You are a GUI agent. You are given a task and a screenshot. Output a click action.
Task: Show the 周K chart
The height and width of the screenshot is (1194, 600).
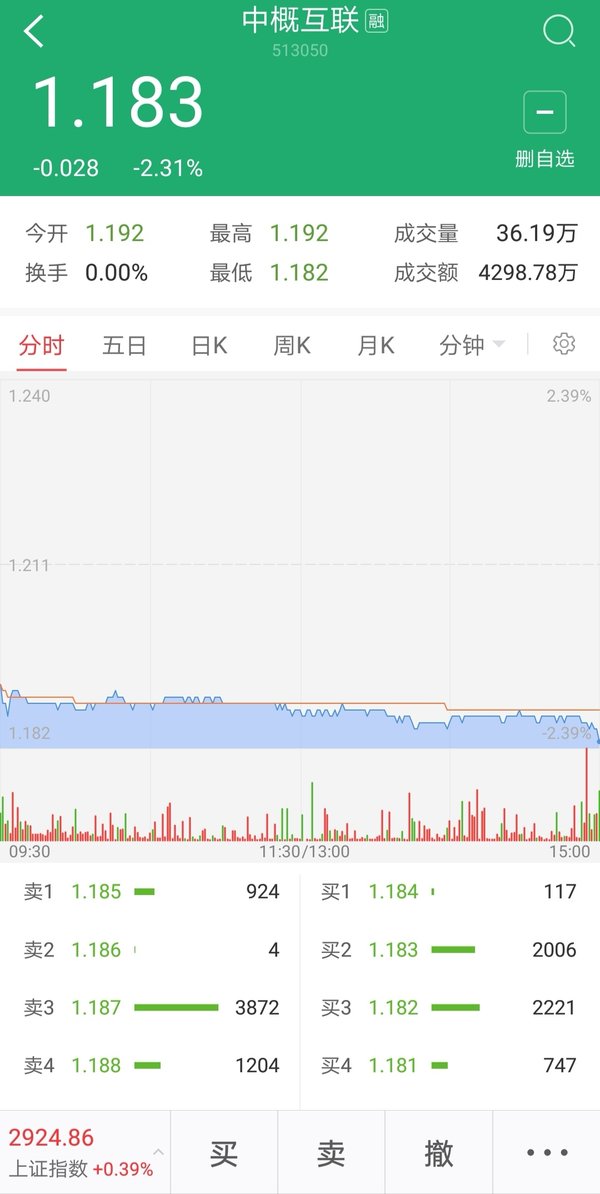[292, 346]
